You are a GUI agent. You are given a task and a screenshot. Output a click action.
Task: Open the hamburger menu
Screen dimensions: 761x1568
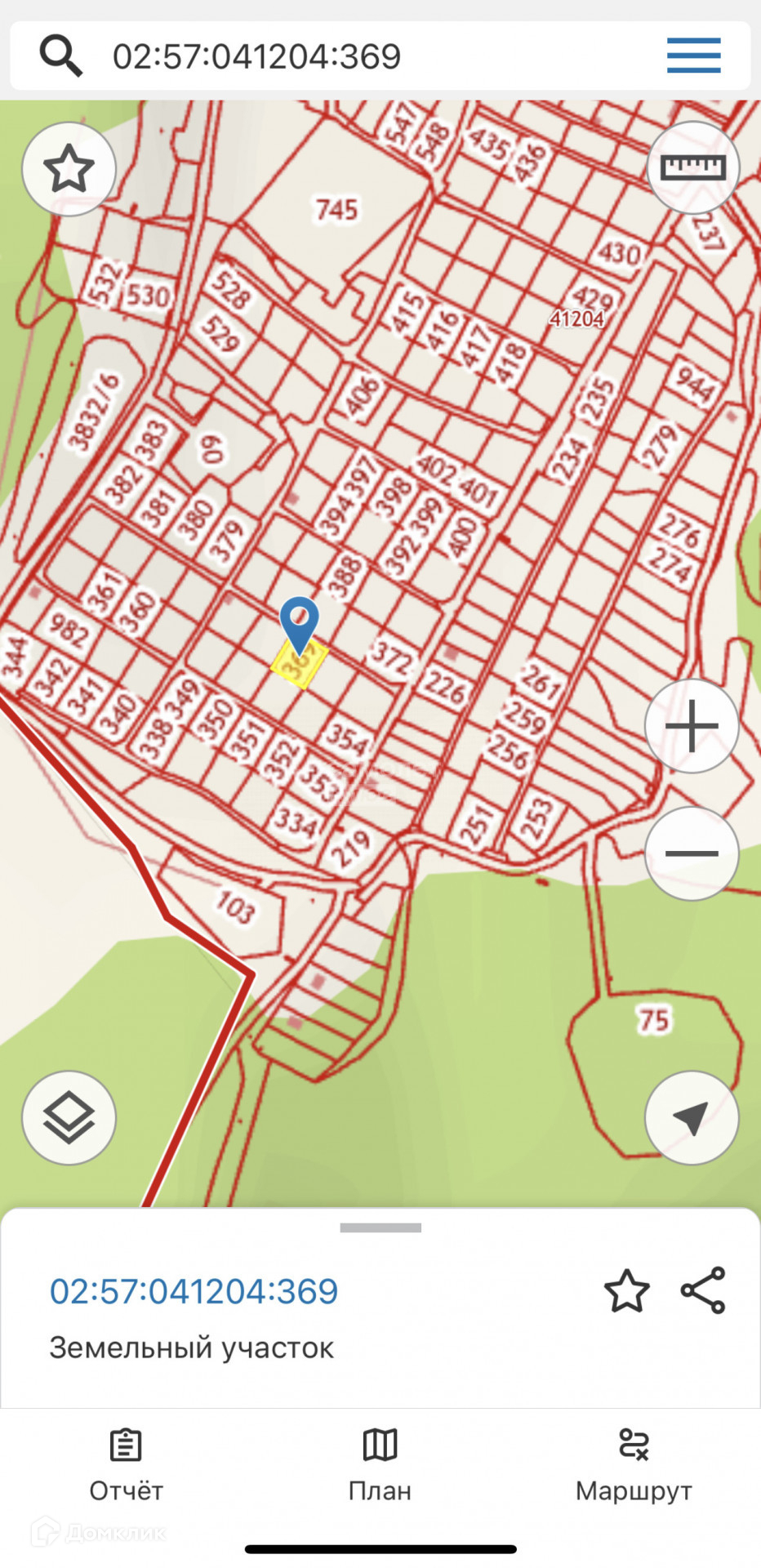coord(693,56)
